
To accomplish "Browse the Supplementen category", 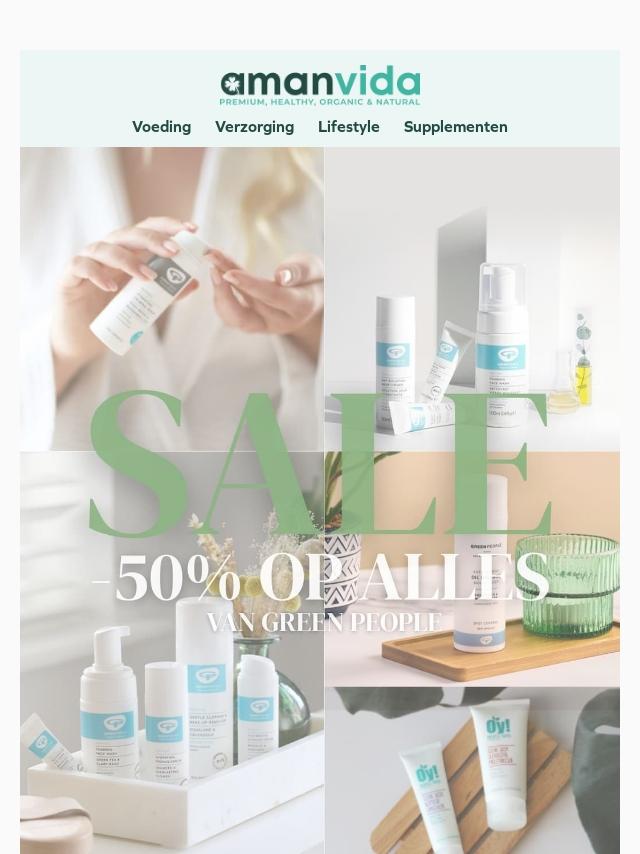I will pyautogui.click(x=455, y=127).
